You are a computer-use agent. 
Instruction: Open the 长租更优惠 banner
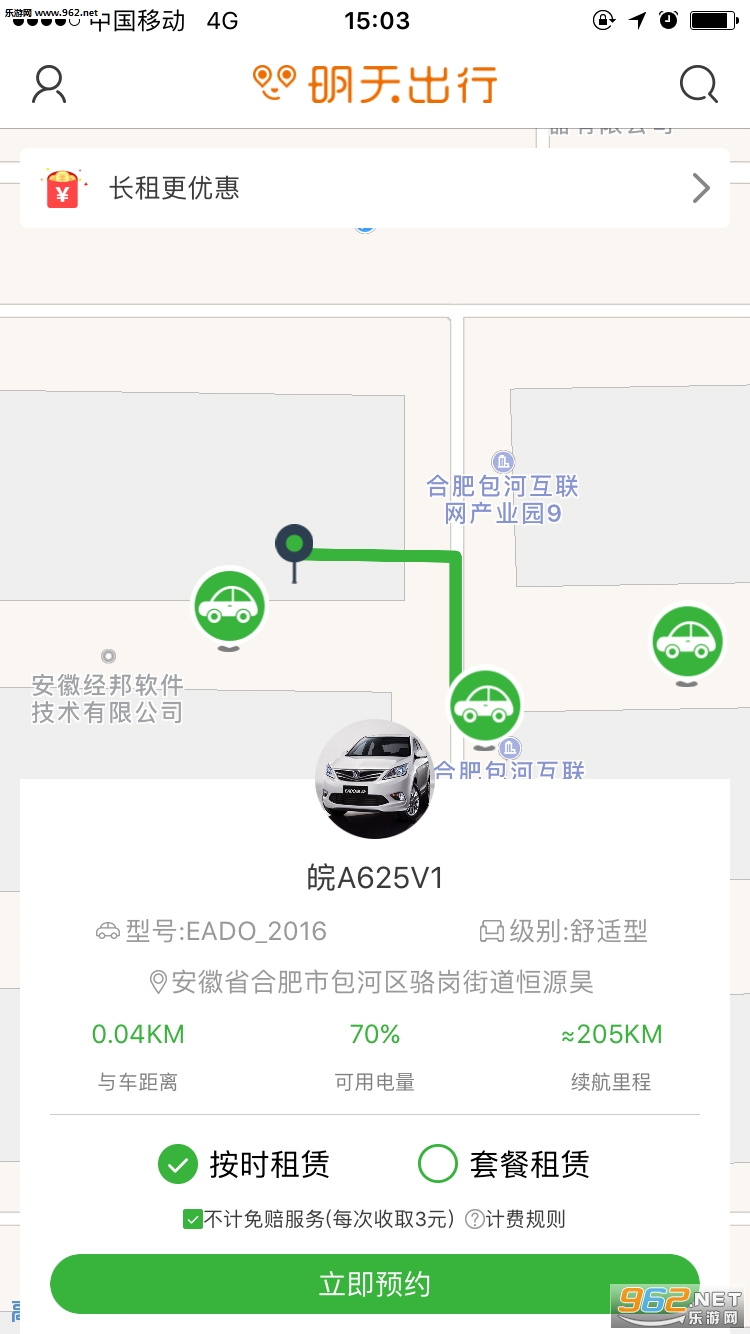(375, 188)
